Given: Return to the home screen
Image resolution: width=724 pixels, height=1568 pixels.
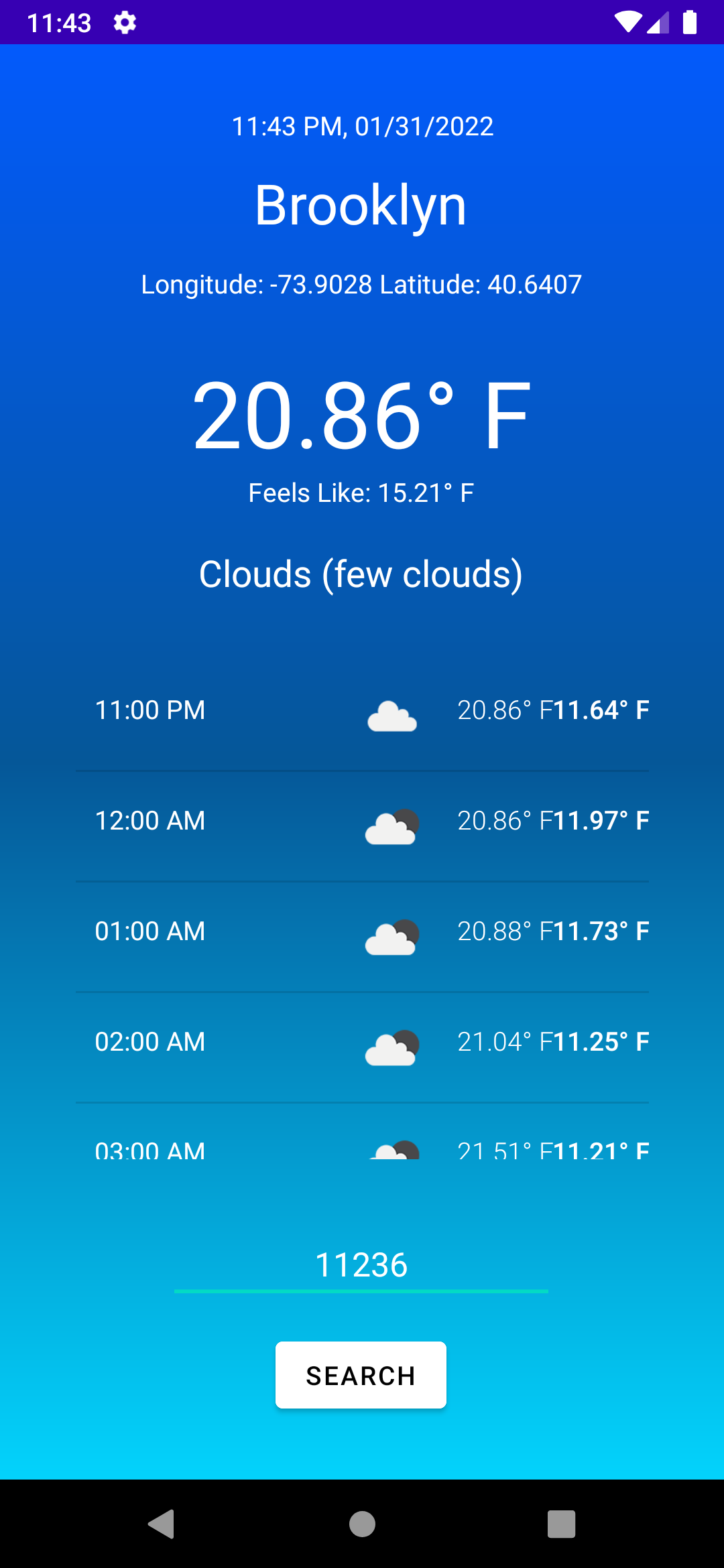Looking at the screenshot, I should [362, 1524].
